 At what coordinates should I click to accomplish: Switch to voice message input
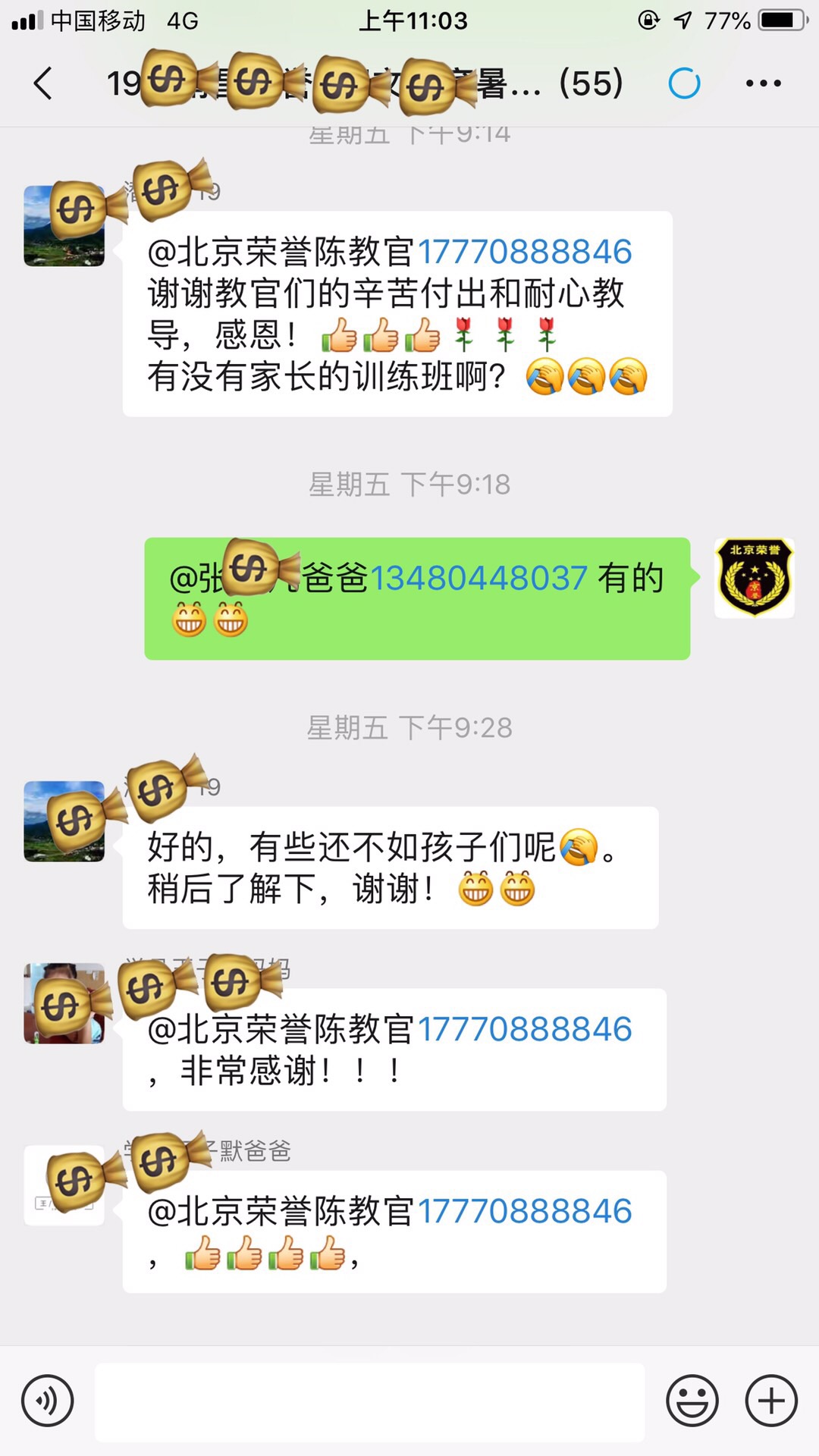[x=48, y=1401]
